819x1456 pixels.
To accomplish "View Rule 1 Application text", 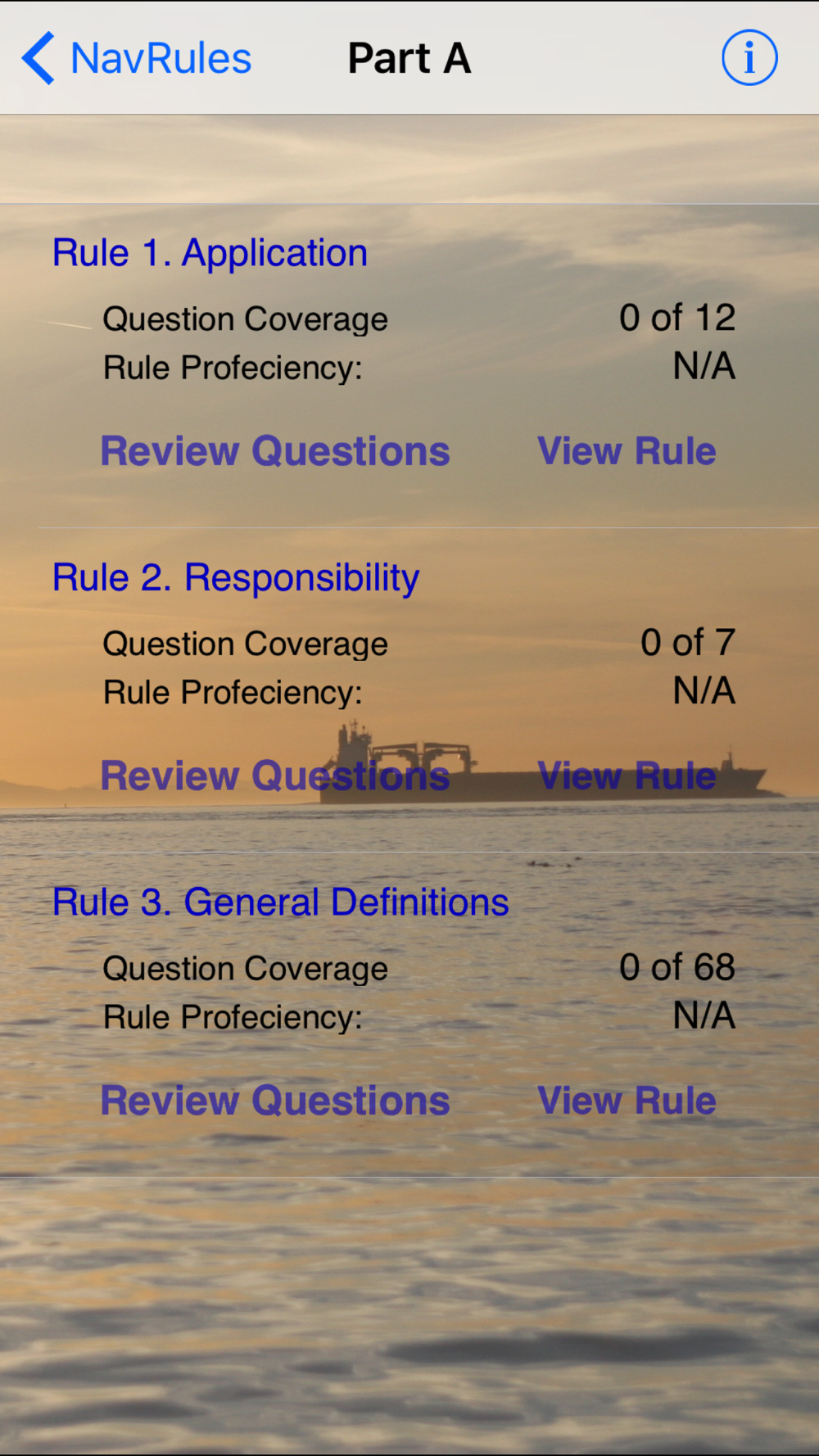I will point(627,451).
